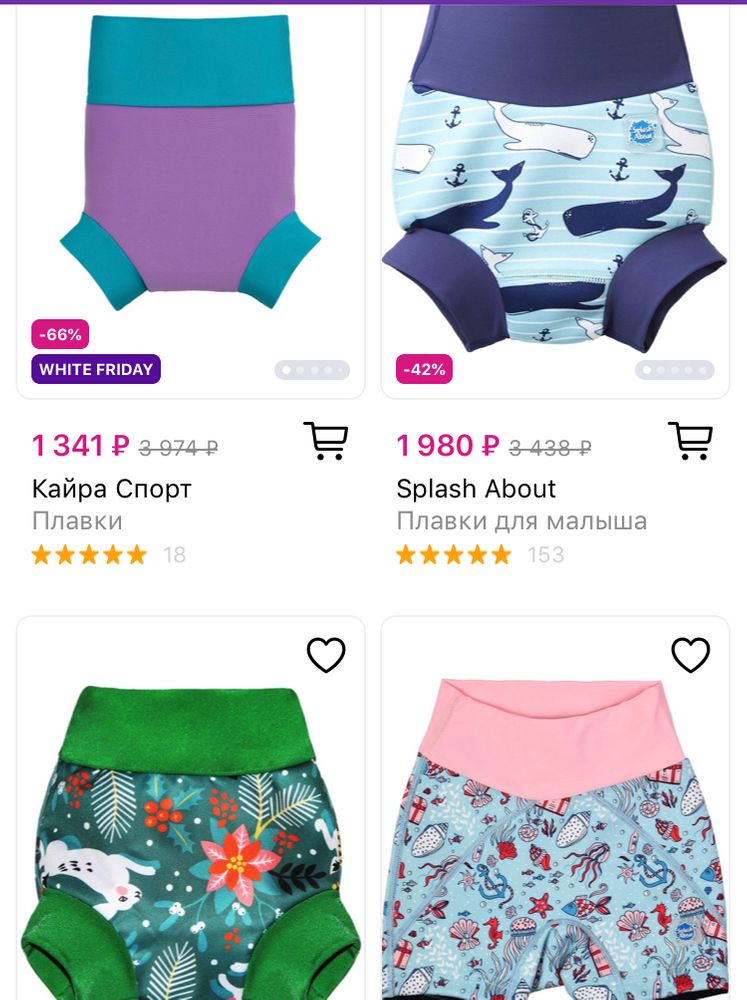Screen dimensions: 747x1000
Task: Favorite the pink sea-print swim trunks
Action: pyautogui.click(x=690, y=655)
